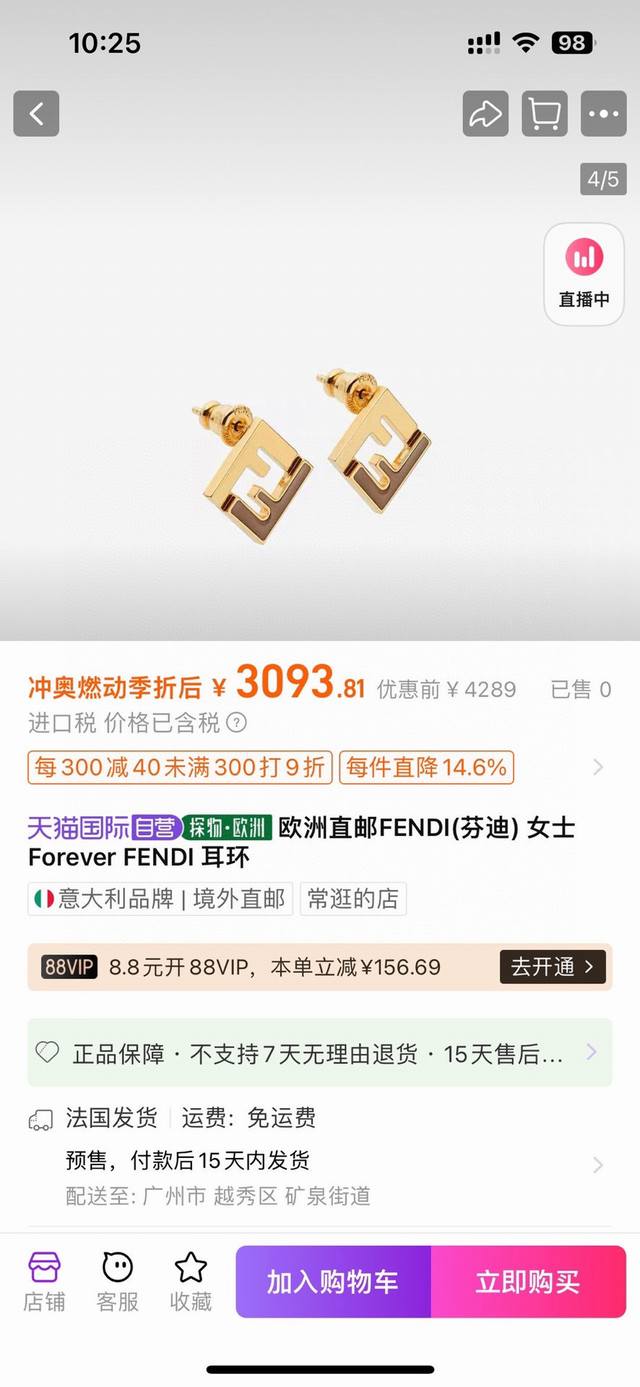This screenshot has height=1387, width=640.
Task: Open the 常逛的店 tag
Action: [352, 898]
